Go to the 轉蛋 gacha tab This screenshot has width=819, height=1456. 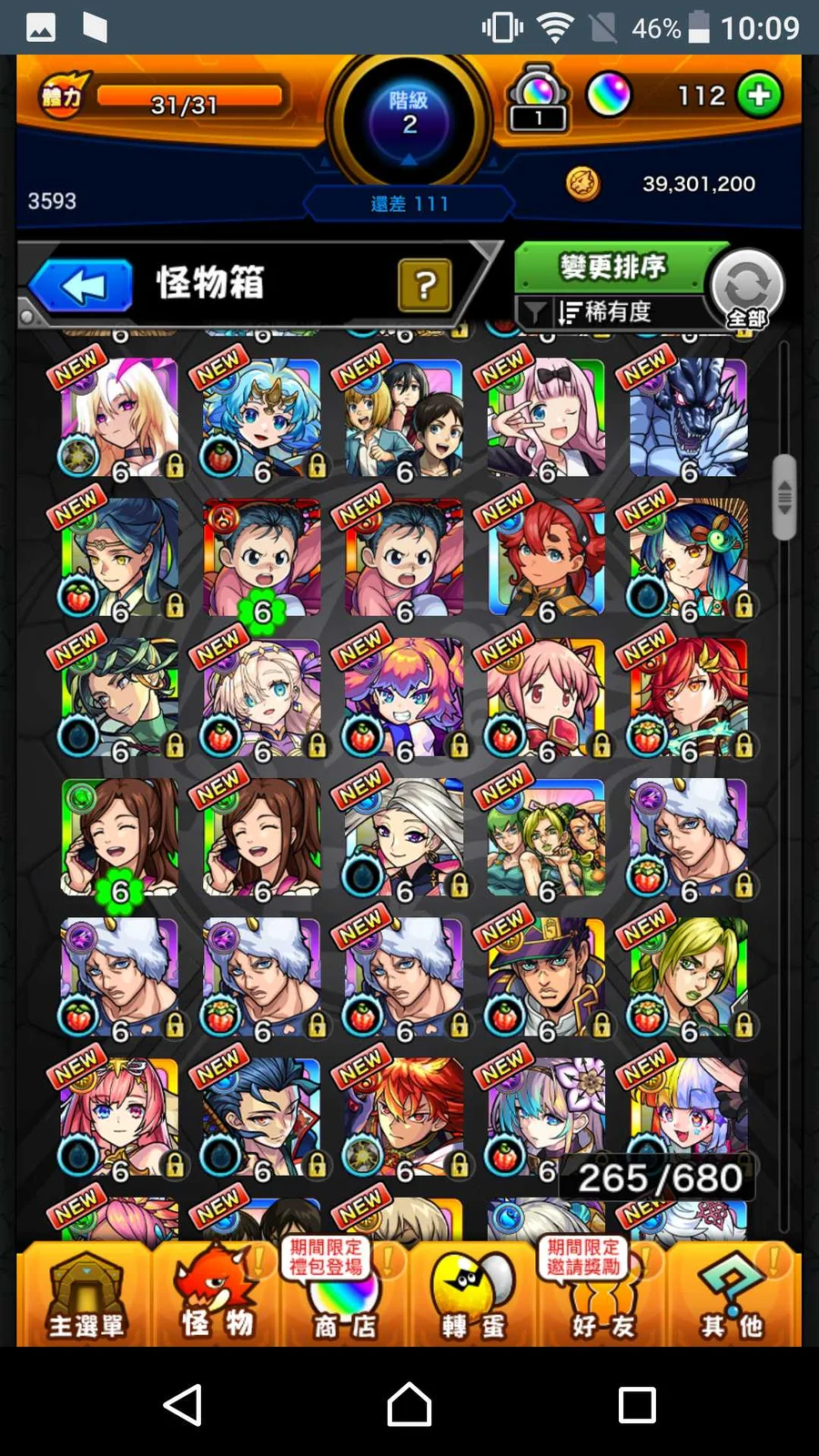[473, 1294]
